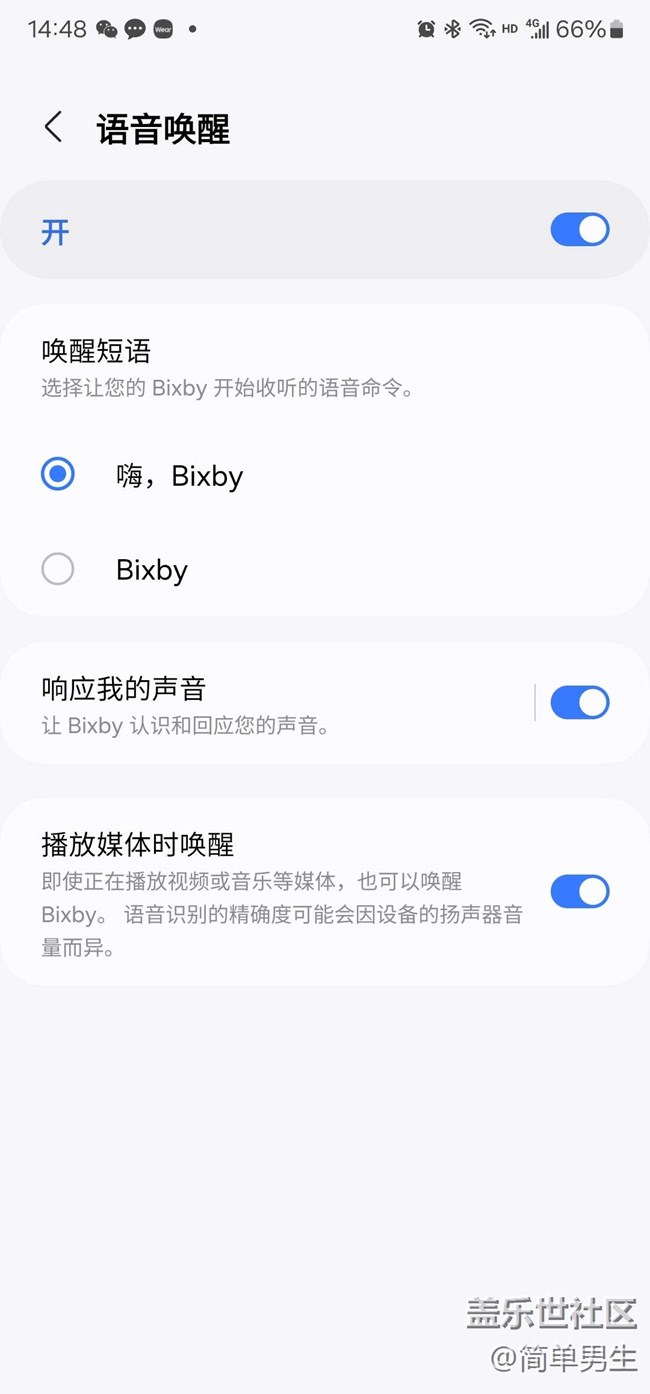
Task: Turn off the main 开 voice wake-up switch
Action: 579,230
